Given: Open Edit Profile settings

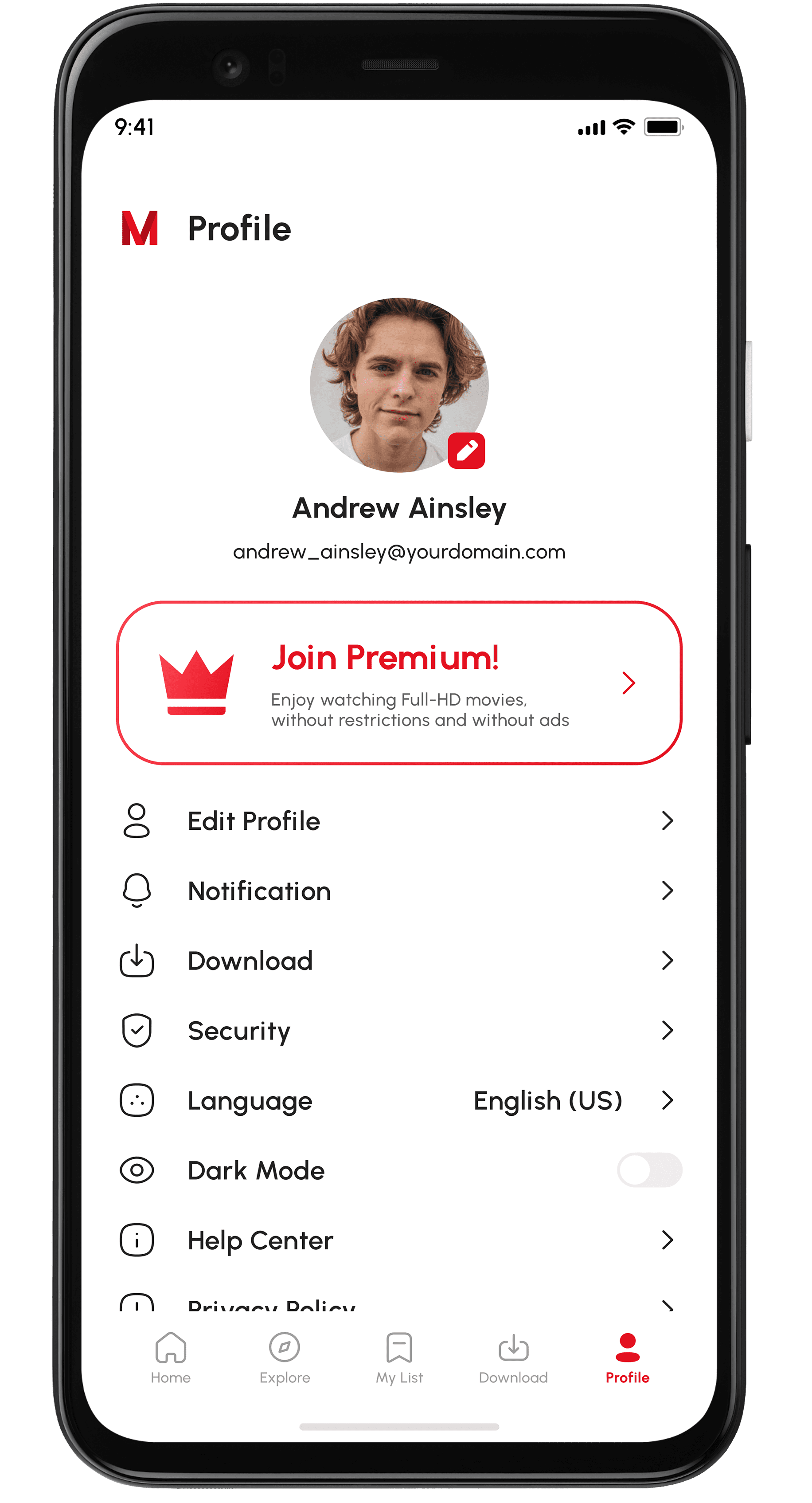Looking at the screenshot, I should pyautogui.click(x=399, y=821).
